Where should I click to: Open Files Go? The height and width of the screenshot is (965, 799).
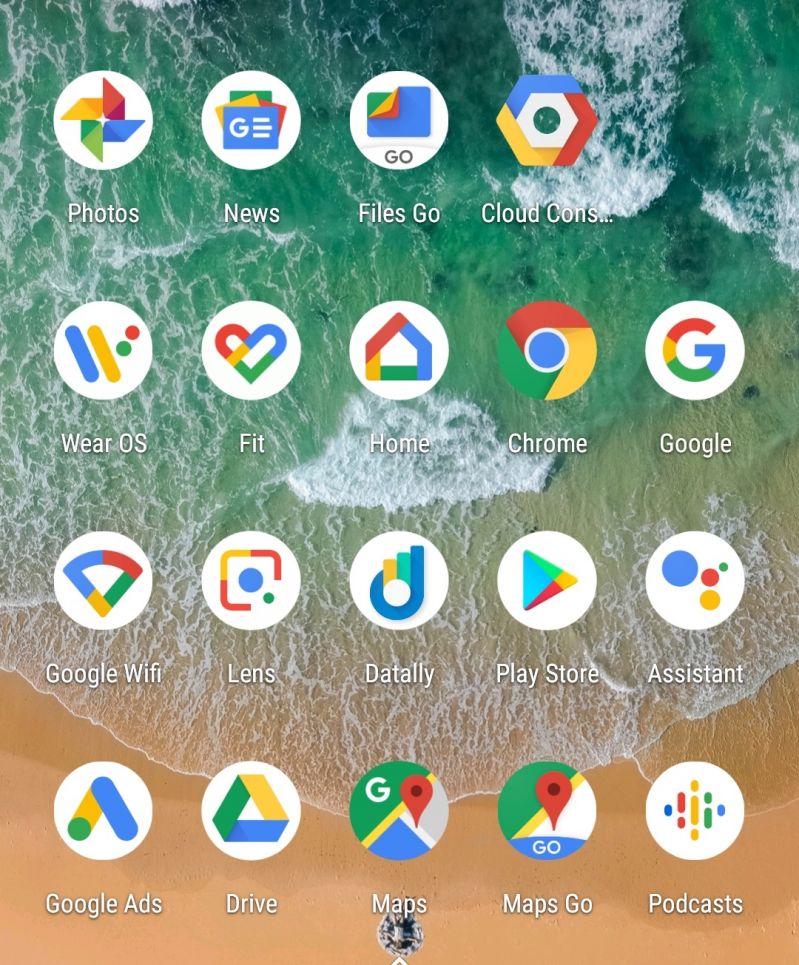tap(399, 120)
